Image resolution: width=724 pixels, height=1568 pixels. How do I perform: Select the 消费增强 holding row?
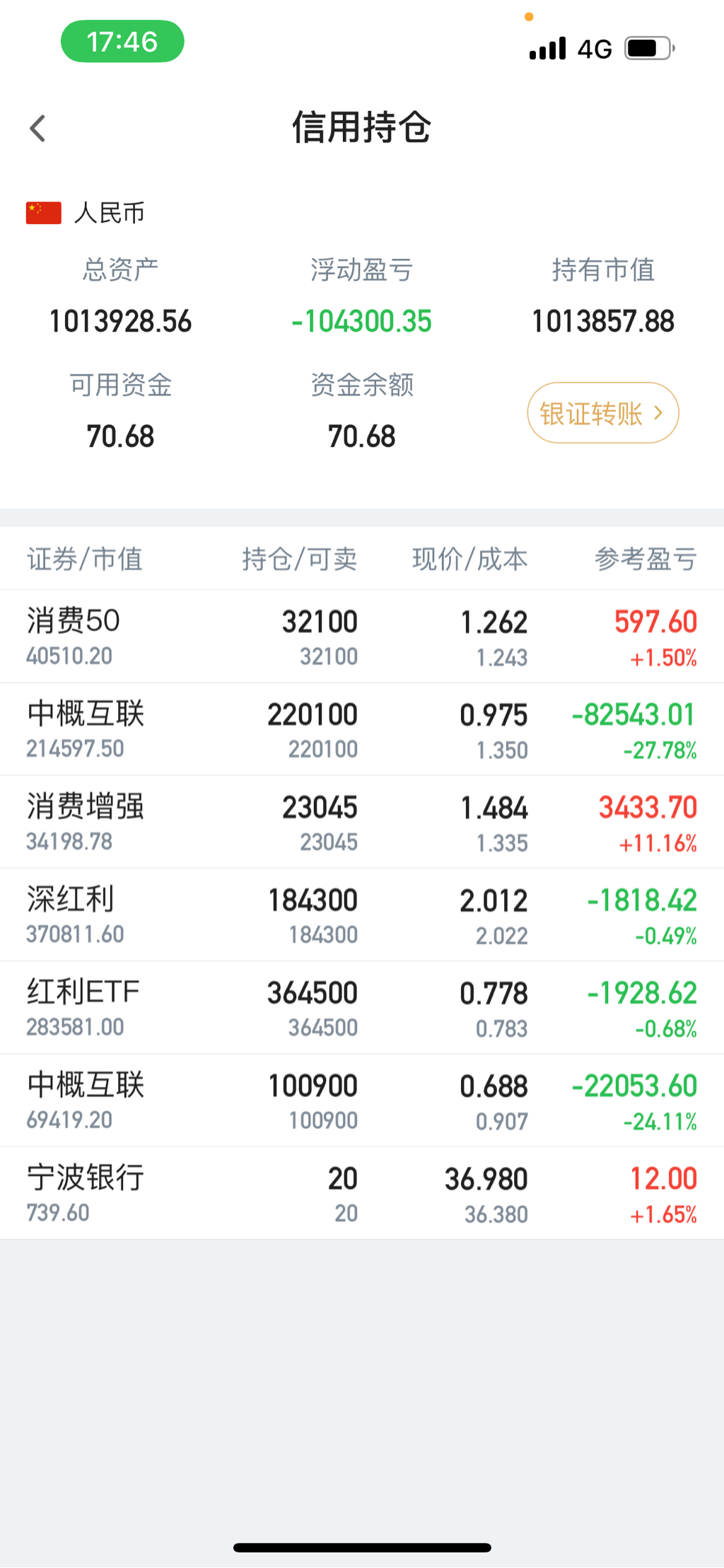pos(362,822)
